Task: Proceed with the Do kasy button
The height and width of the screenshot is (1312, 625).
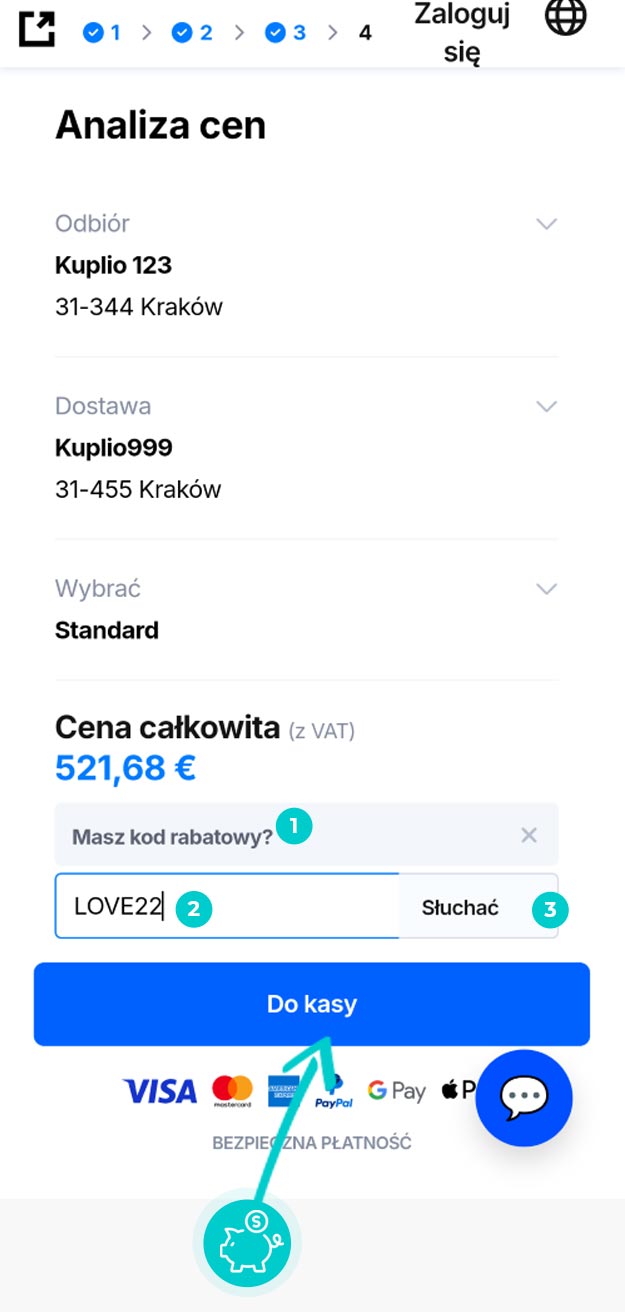Action: coord(312,1004)
